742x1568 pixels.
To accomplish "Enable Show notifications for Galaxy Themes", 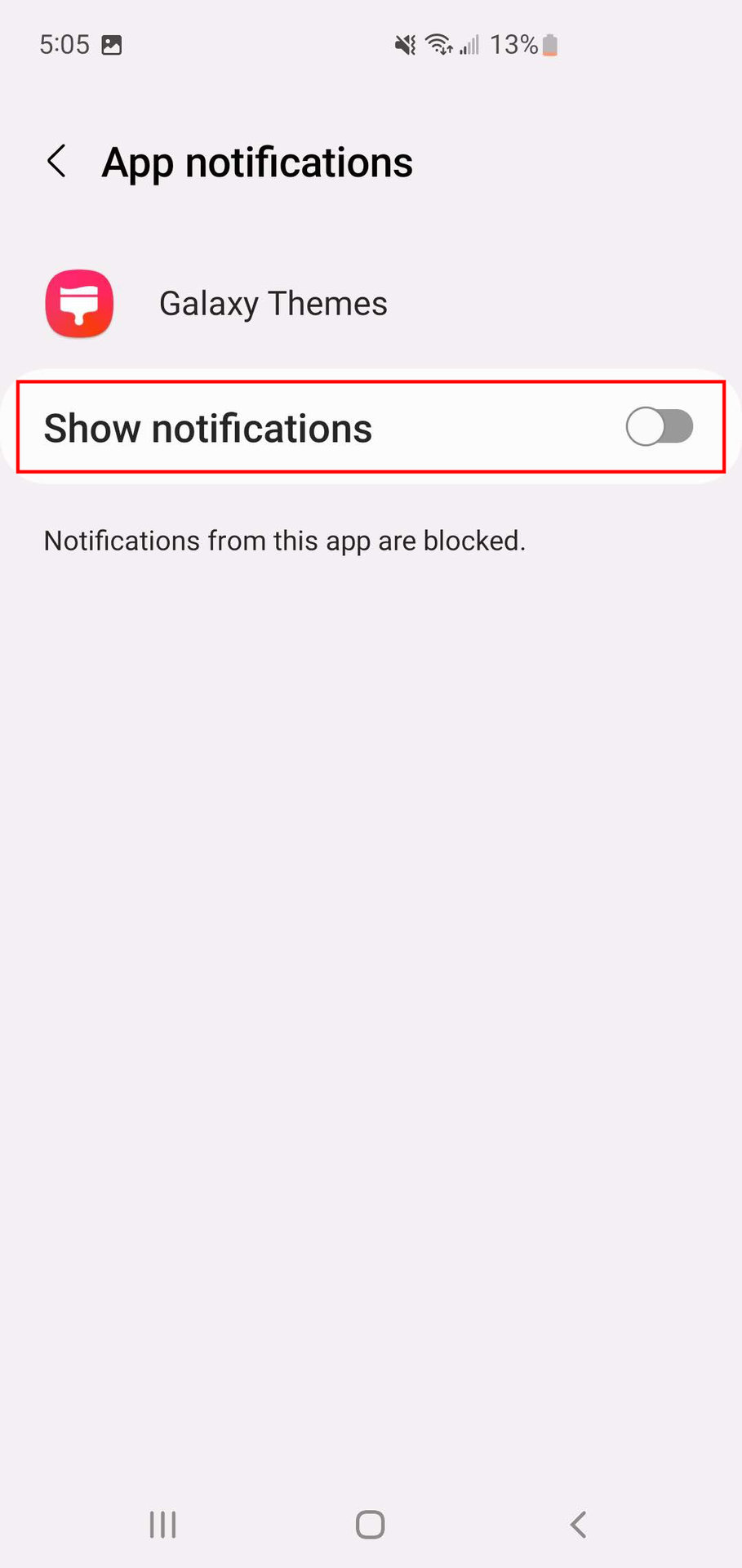I will (x=659, y=427).
